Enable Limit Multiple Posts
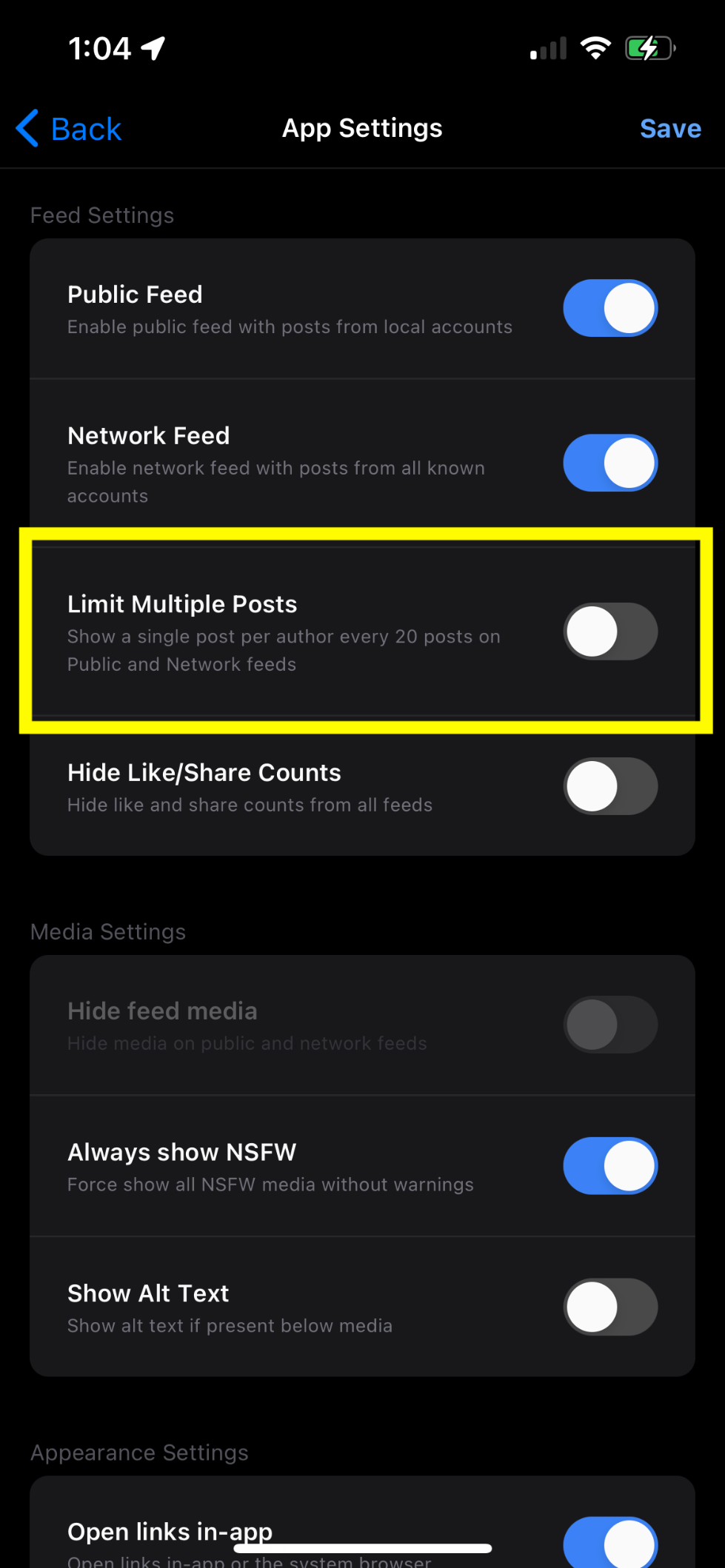Screen dimensions: 725x1568 [x=610, y=631]
